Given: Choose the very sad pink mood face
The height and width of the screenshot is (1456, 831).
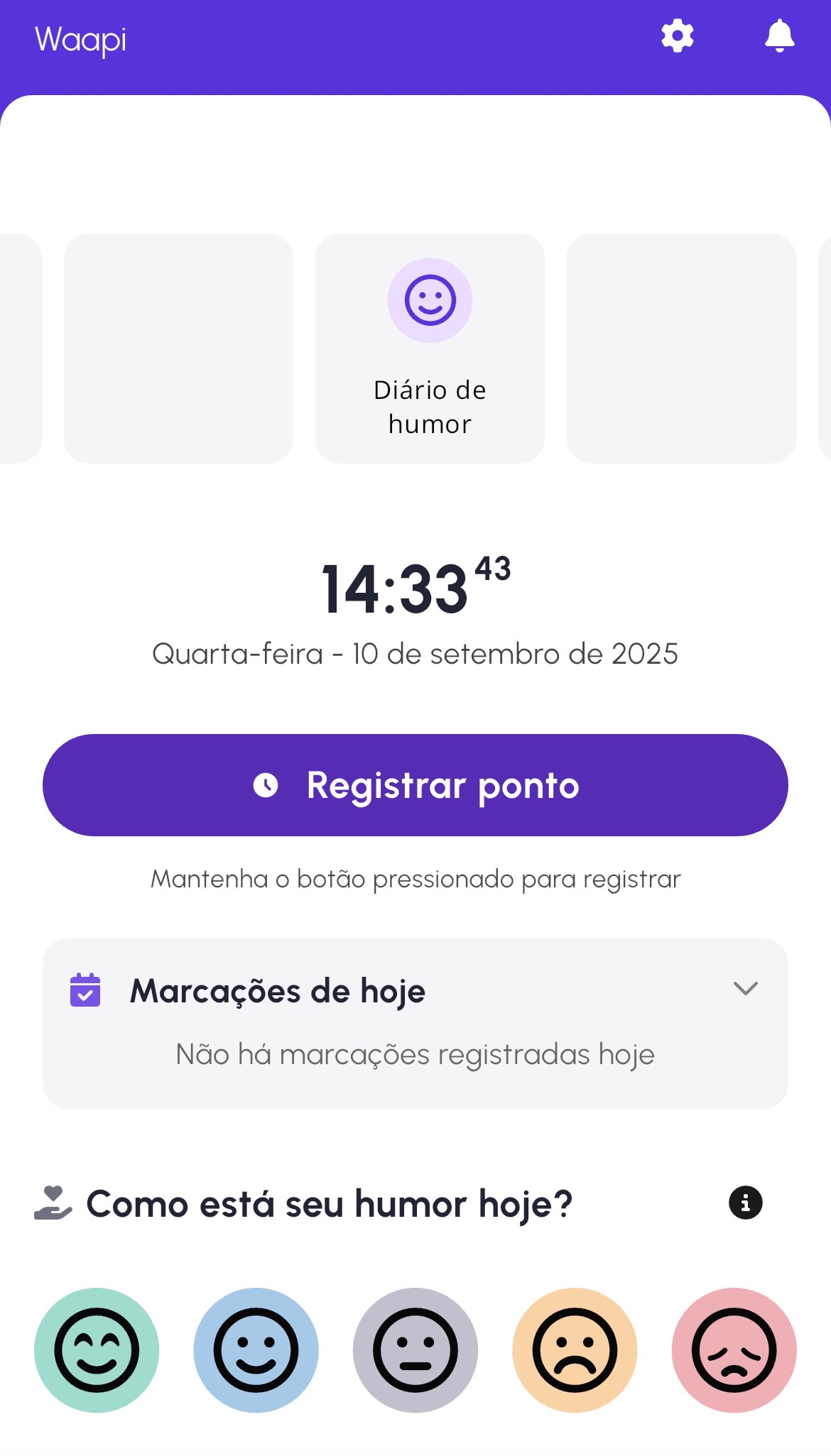Looking at the screenshot, I should (x=734, y=1350).
